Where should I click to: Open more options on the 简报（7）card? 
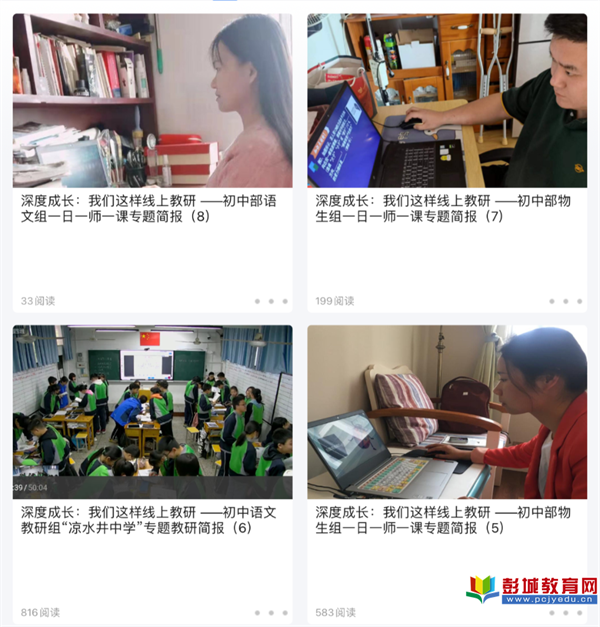pyautogui.click(x=565, y=301)
